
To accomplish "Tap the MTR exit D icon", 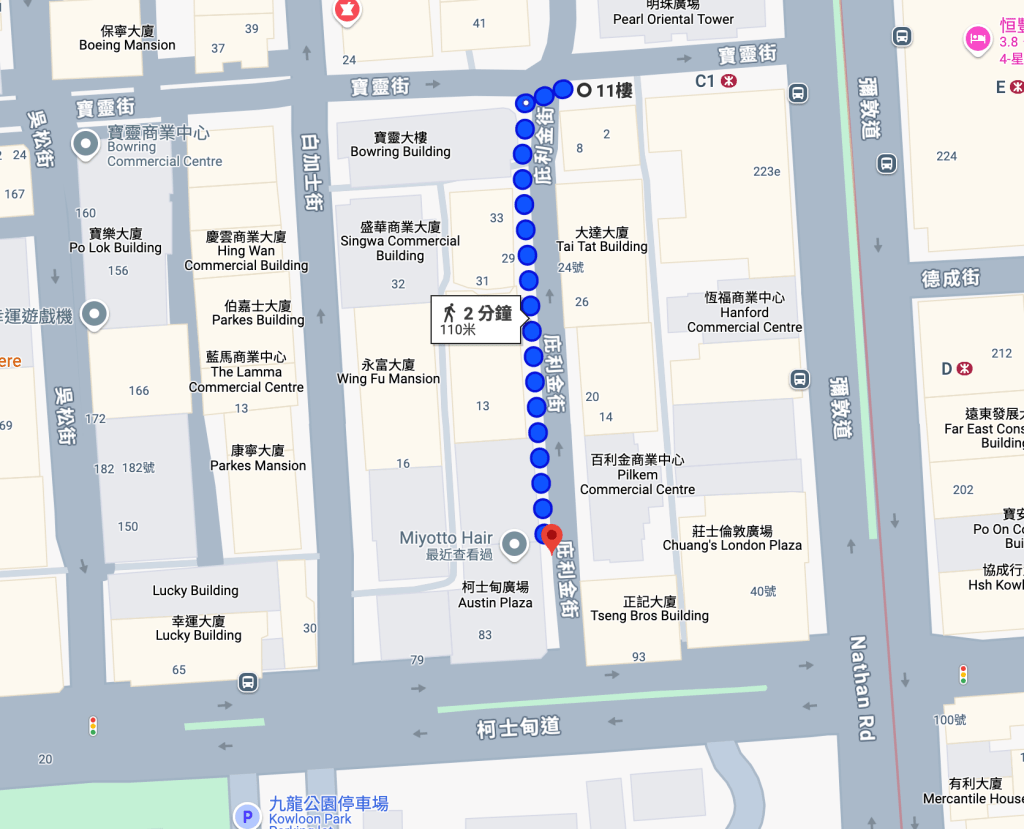I will click(x=964, y=369).
